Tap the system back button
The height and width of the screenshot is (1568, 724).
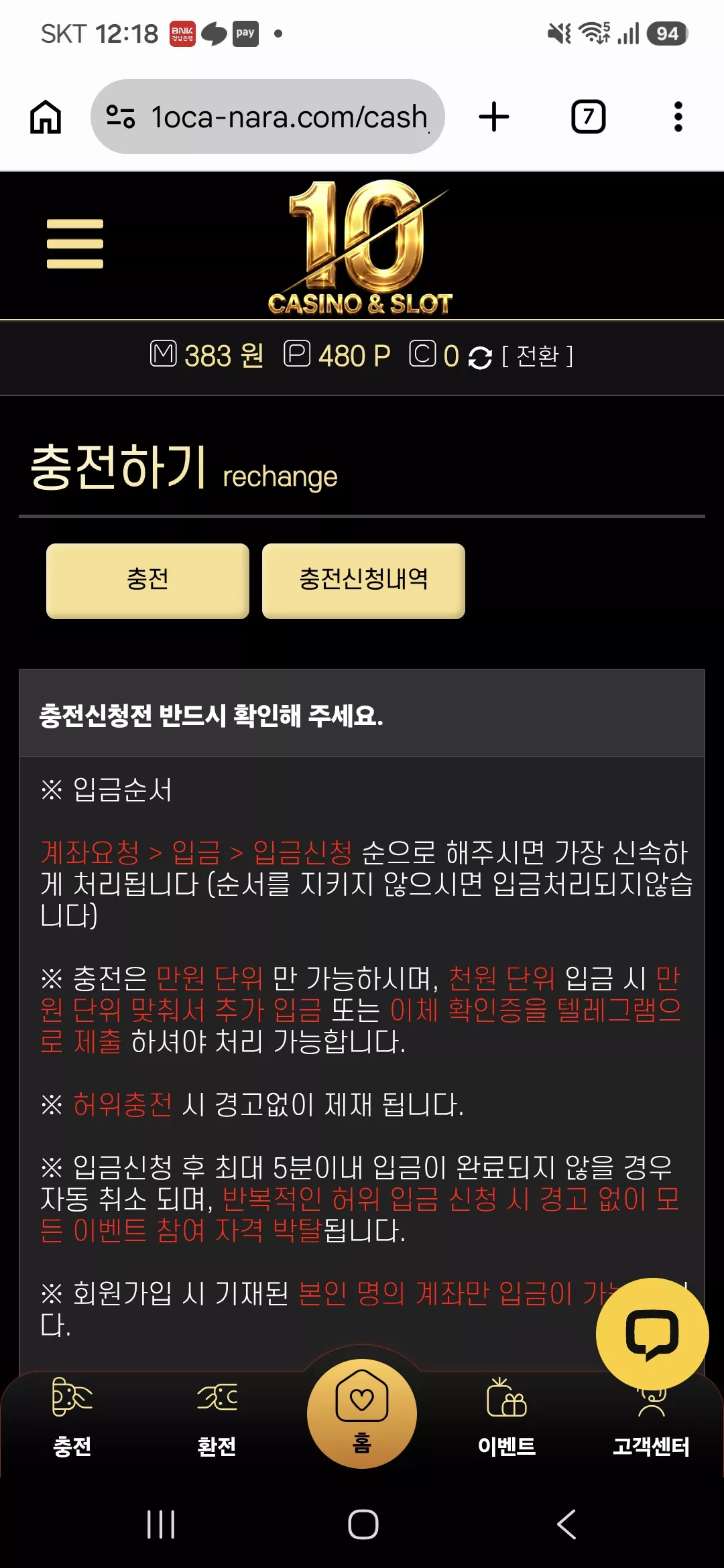pyautogui.click(x=566, y=1524)
